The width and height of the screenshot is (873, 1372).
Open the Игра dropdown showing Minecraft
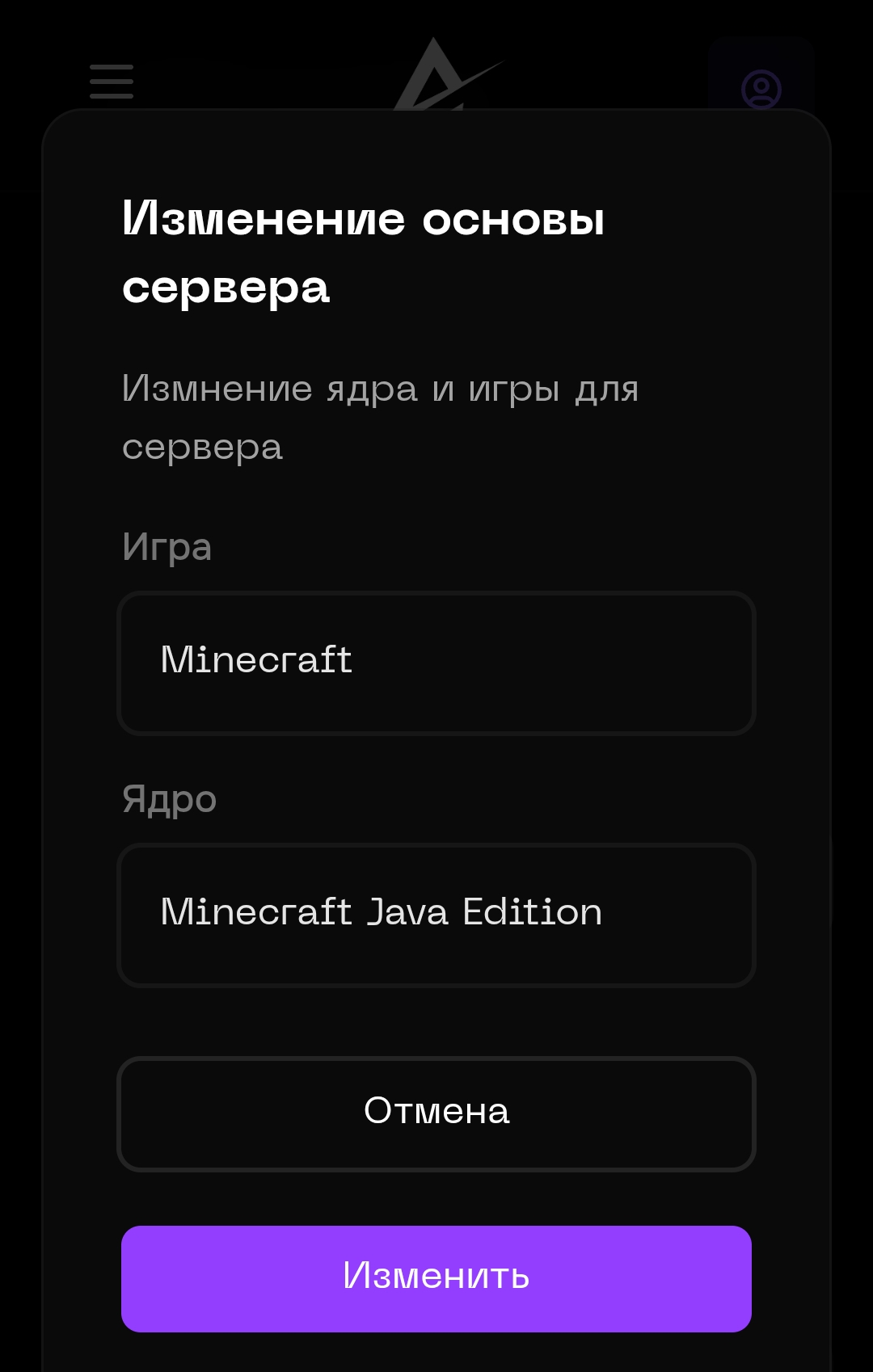click(436, 663)
